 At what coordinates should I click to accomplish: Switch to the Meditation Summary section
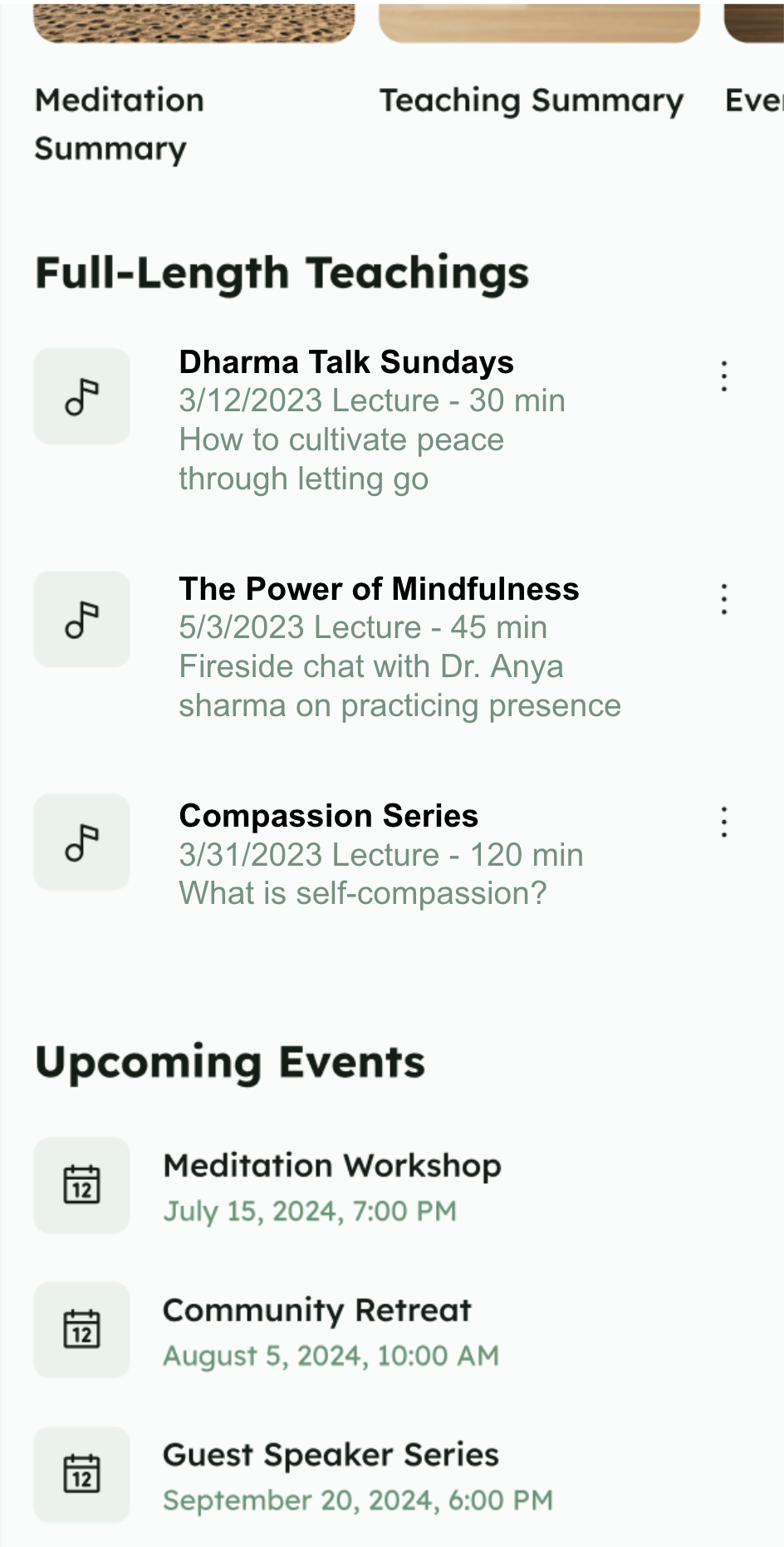pyautogui.click(x=119, y=123)
